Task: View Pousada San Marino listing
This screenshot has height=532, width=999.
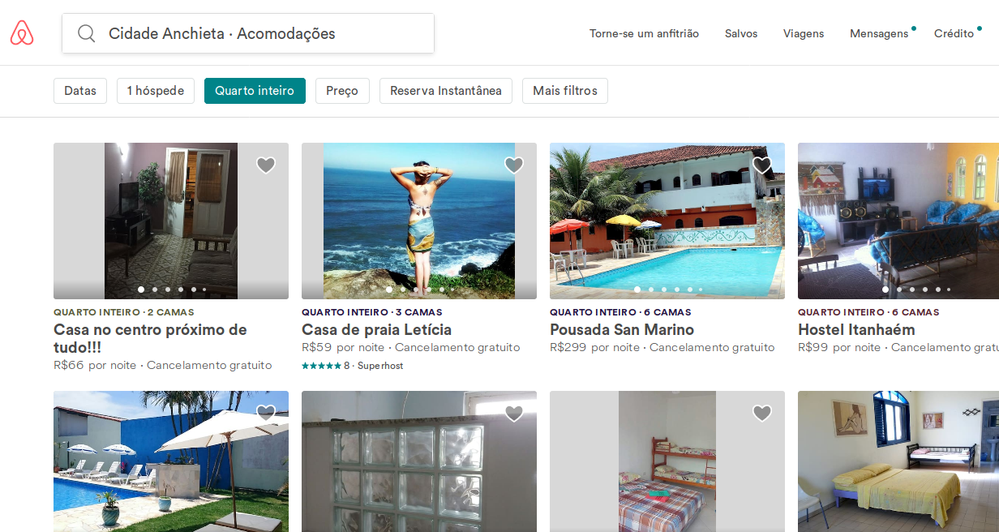Action: coord(621,330)
